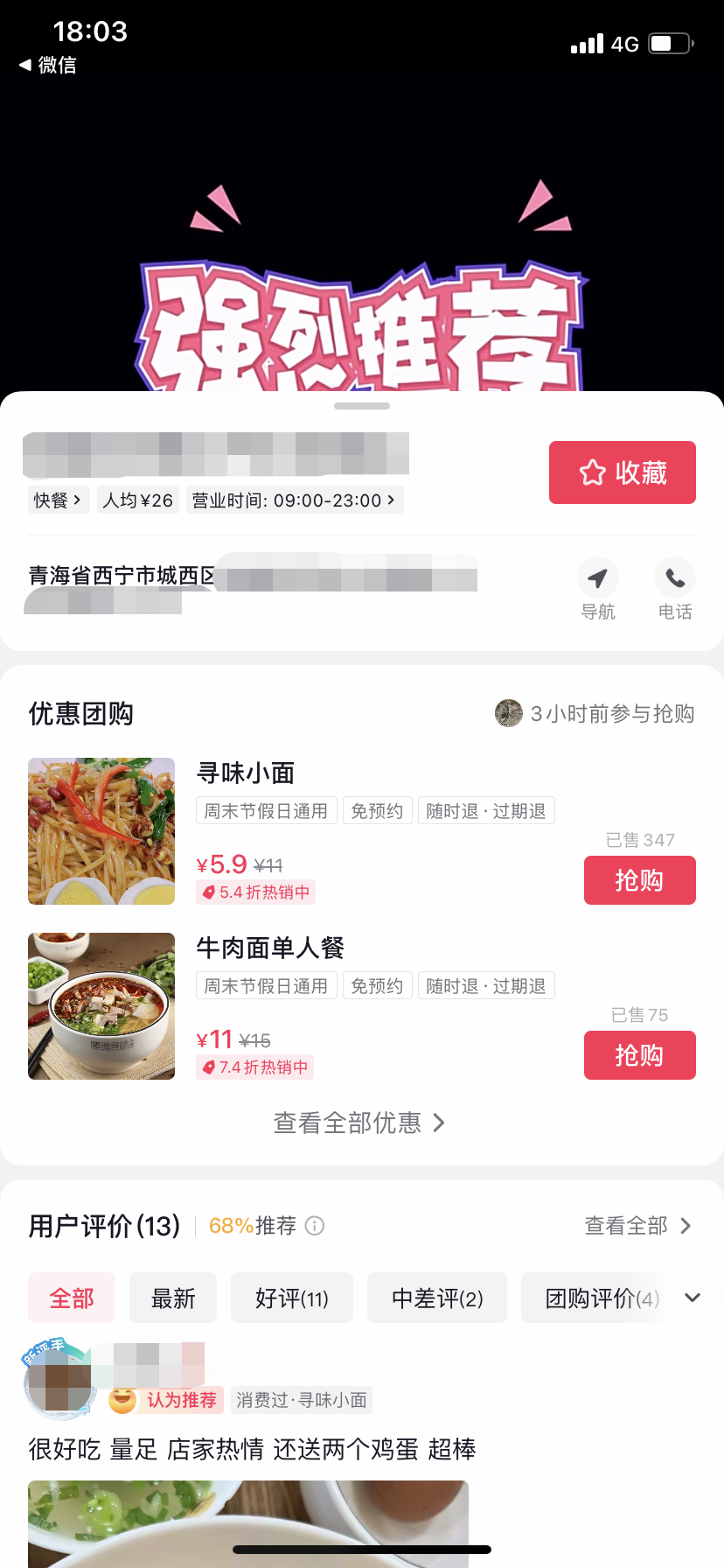Tap 抢购 for the 寻味小面 deal

pyautogui.click(x=639, y=880)
